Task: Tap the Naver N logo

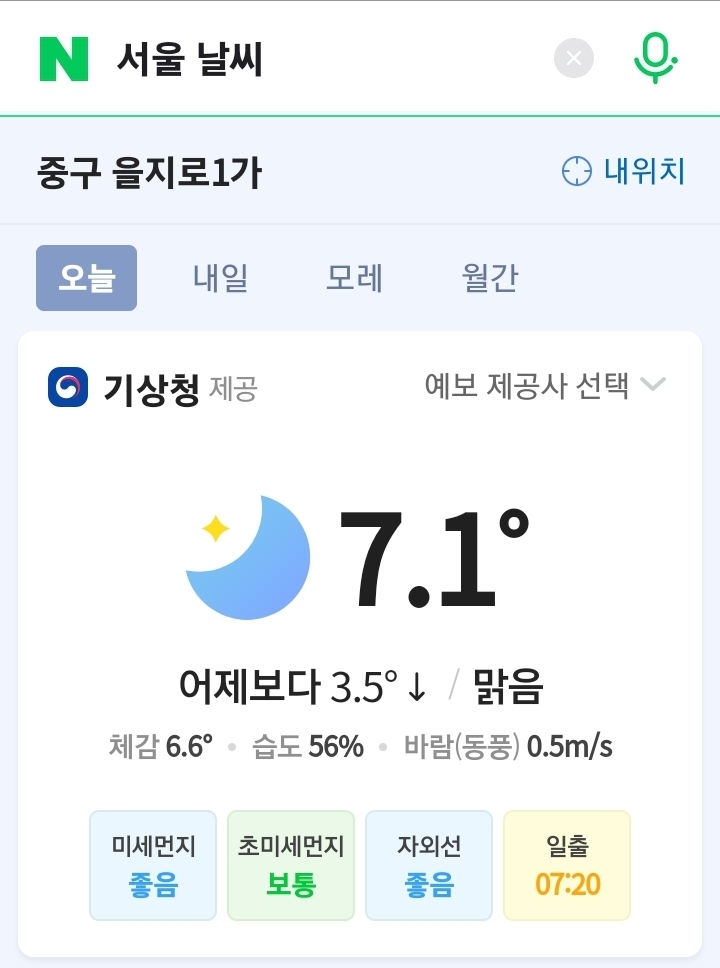Action: point(64,59)
